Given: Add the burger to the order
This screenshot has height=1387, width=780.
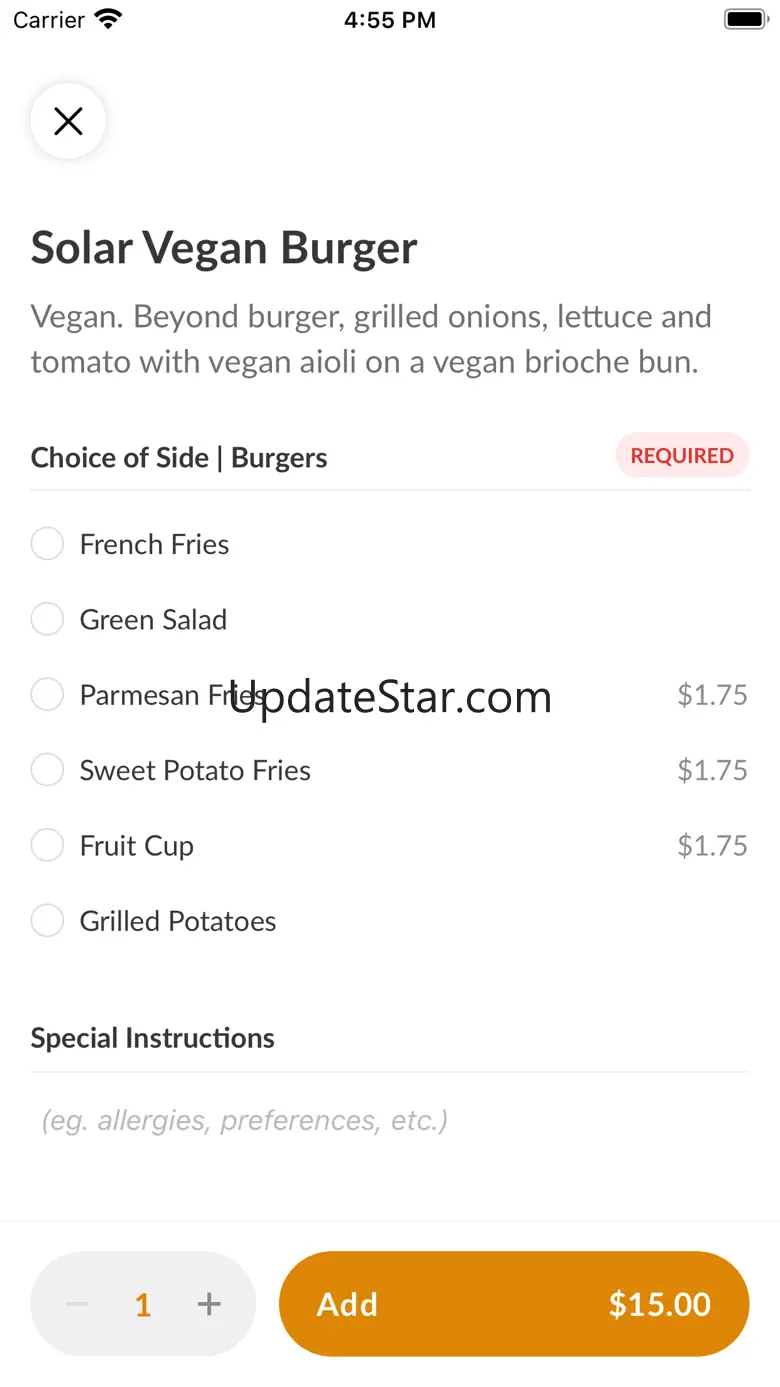Looking at the screenshot, I should [513, 1304].
